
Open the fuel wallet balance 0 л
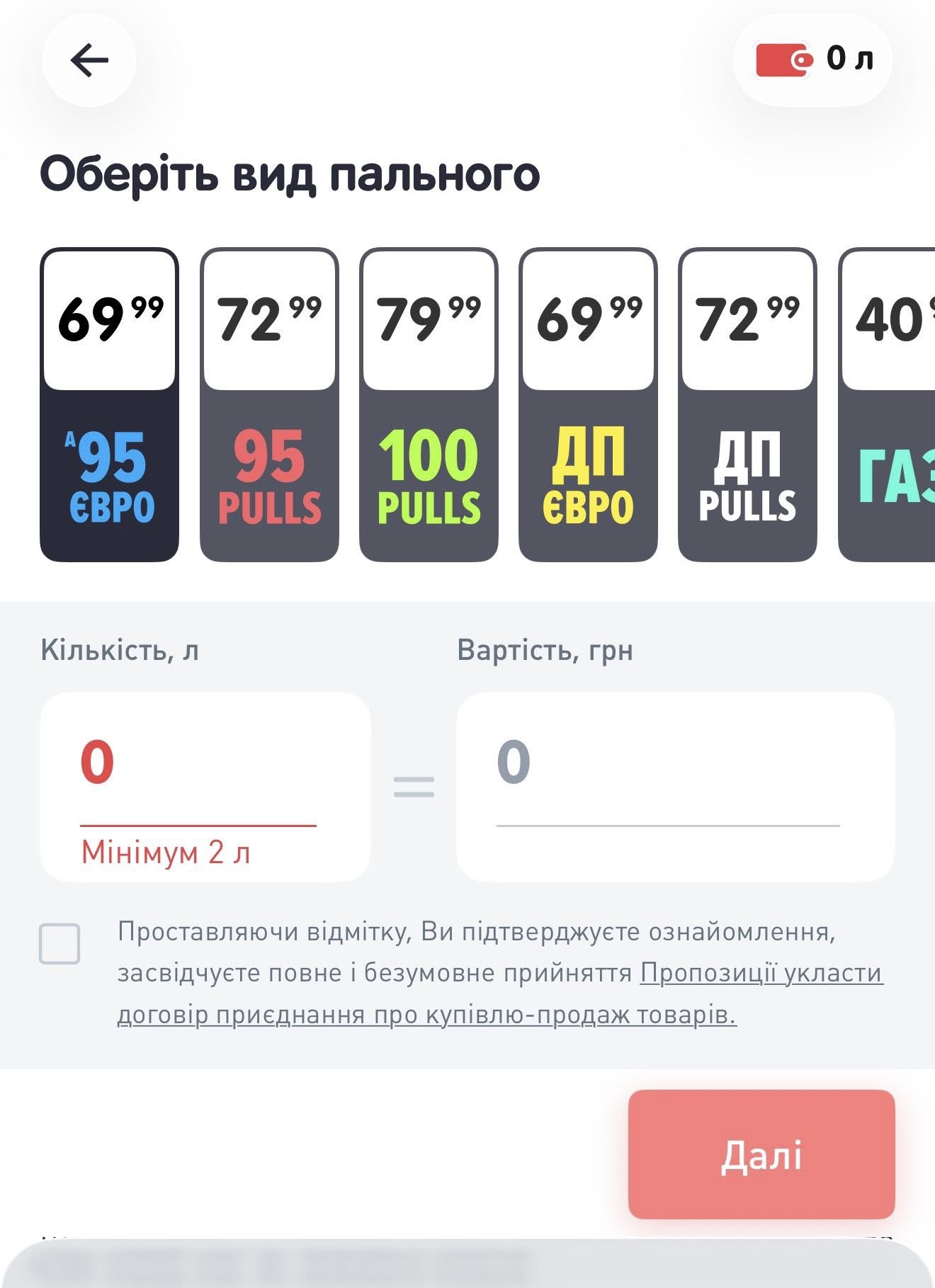pos(813,60)
